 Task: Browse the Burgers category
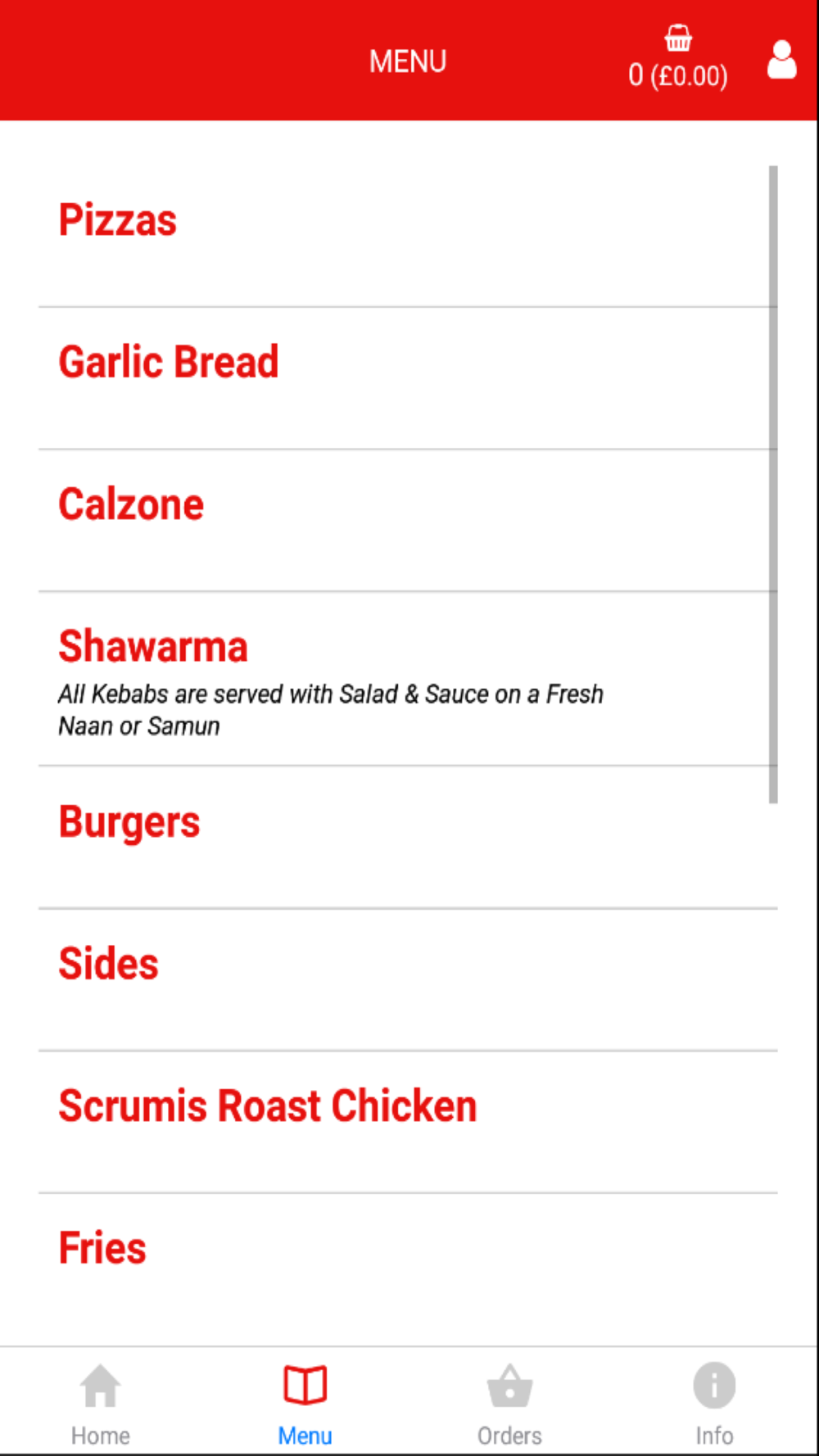pyautogui.click(x=408, y=838)
